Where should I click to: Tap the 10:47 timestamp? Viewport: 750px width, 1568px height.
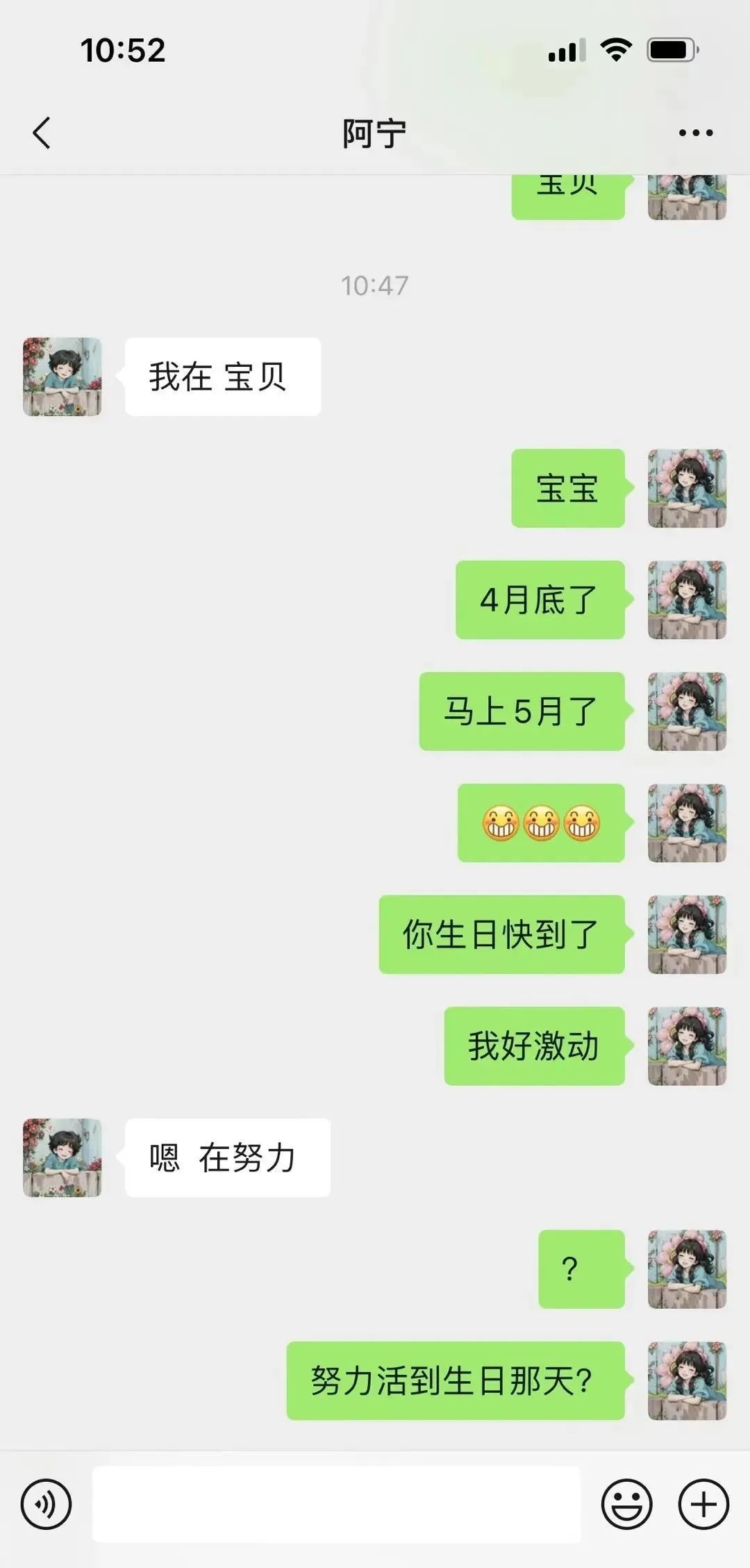(375, 285)
